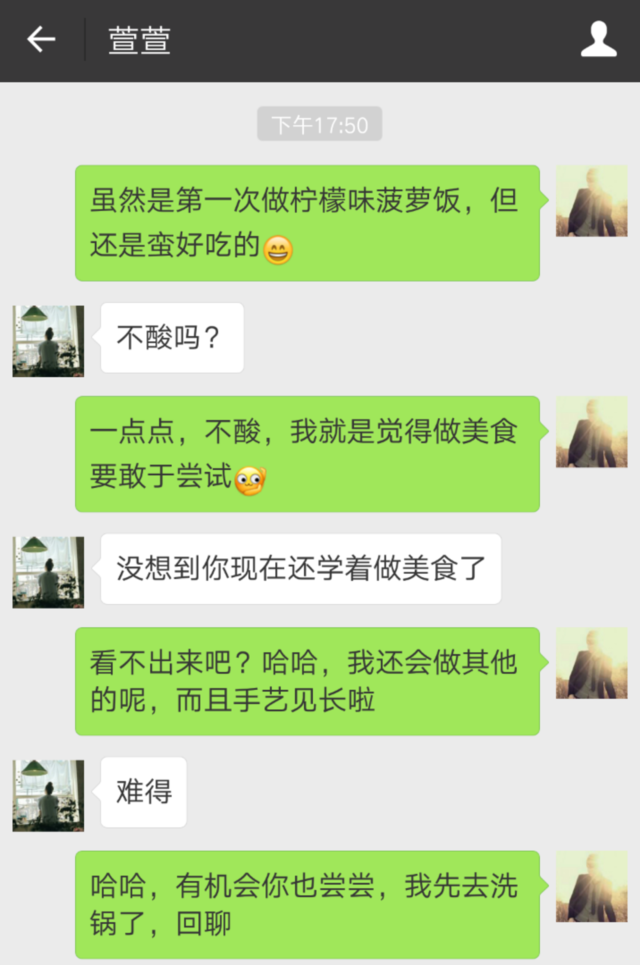The image size is (640, 965).
Task: Tap the avatar beside "没想到你现在还学着做美食了"
Action: [x=48, y=572]
